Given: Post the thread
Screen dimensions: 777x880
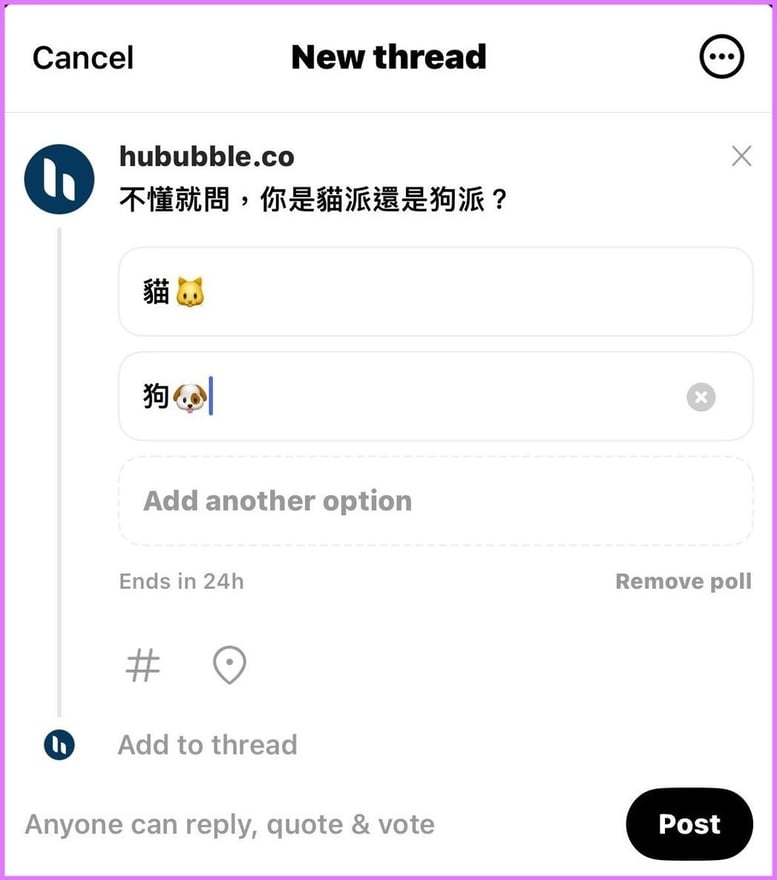Looking at the screenshot, I should click(x=689, y=824).
